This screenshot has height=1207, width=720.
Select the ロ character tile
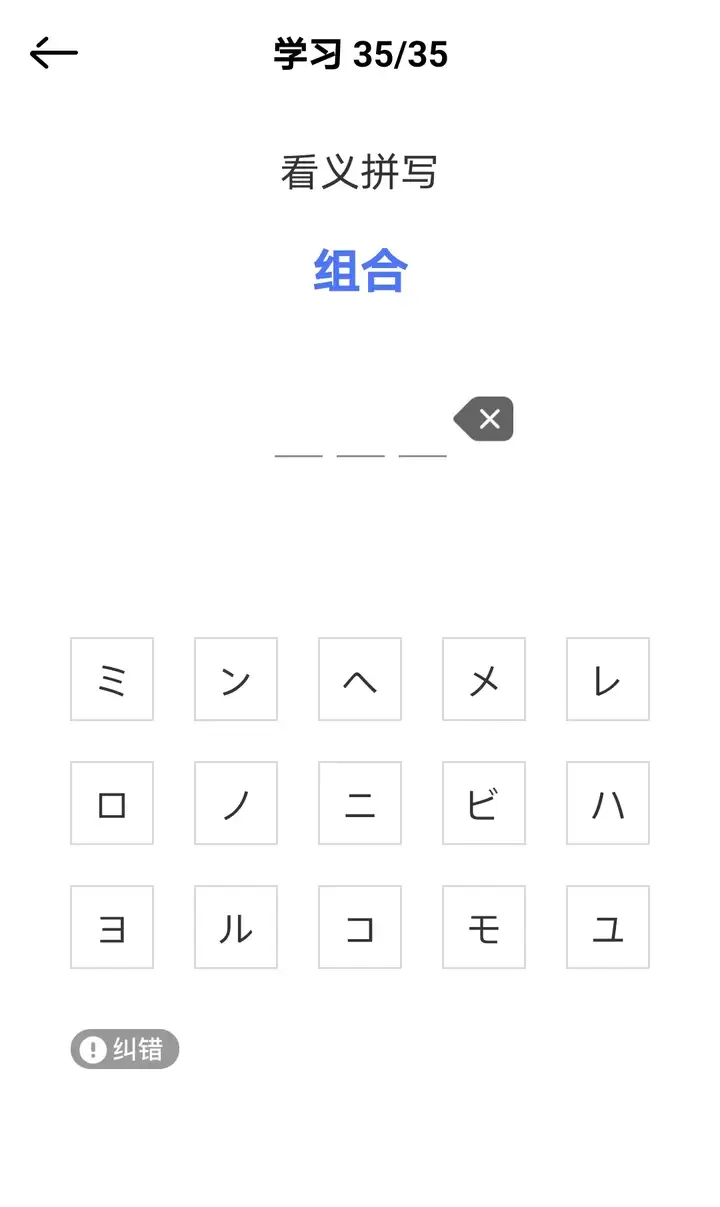pyautogui.click(x=112, y=803)
